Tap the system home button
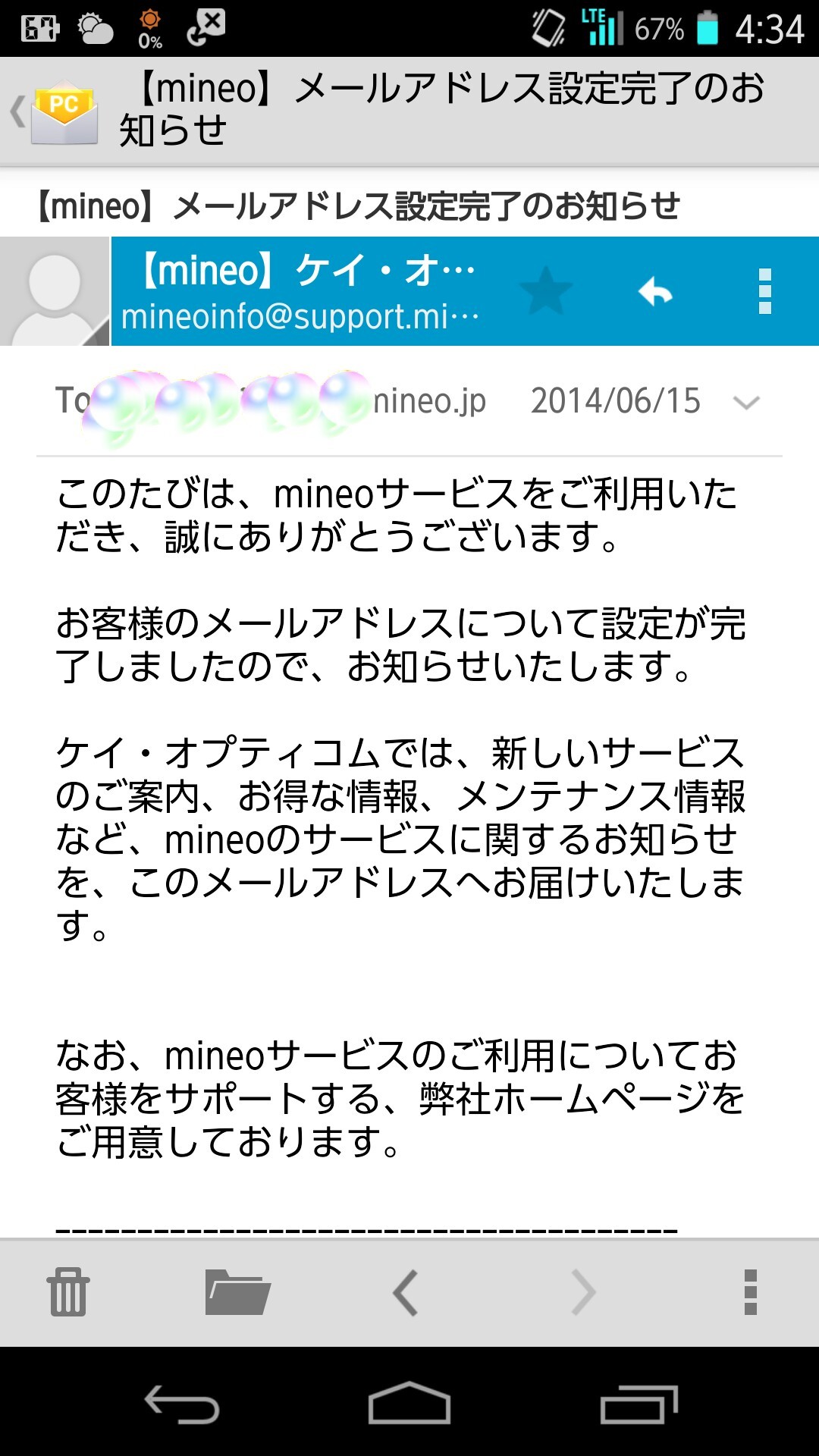The image size is (819, 1456). [409, 1403]
